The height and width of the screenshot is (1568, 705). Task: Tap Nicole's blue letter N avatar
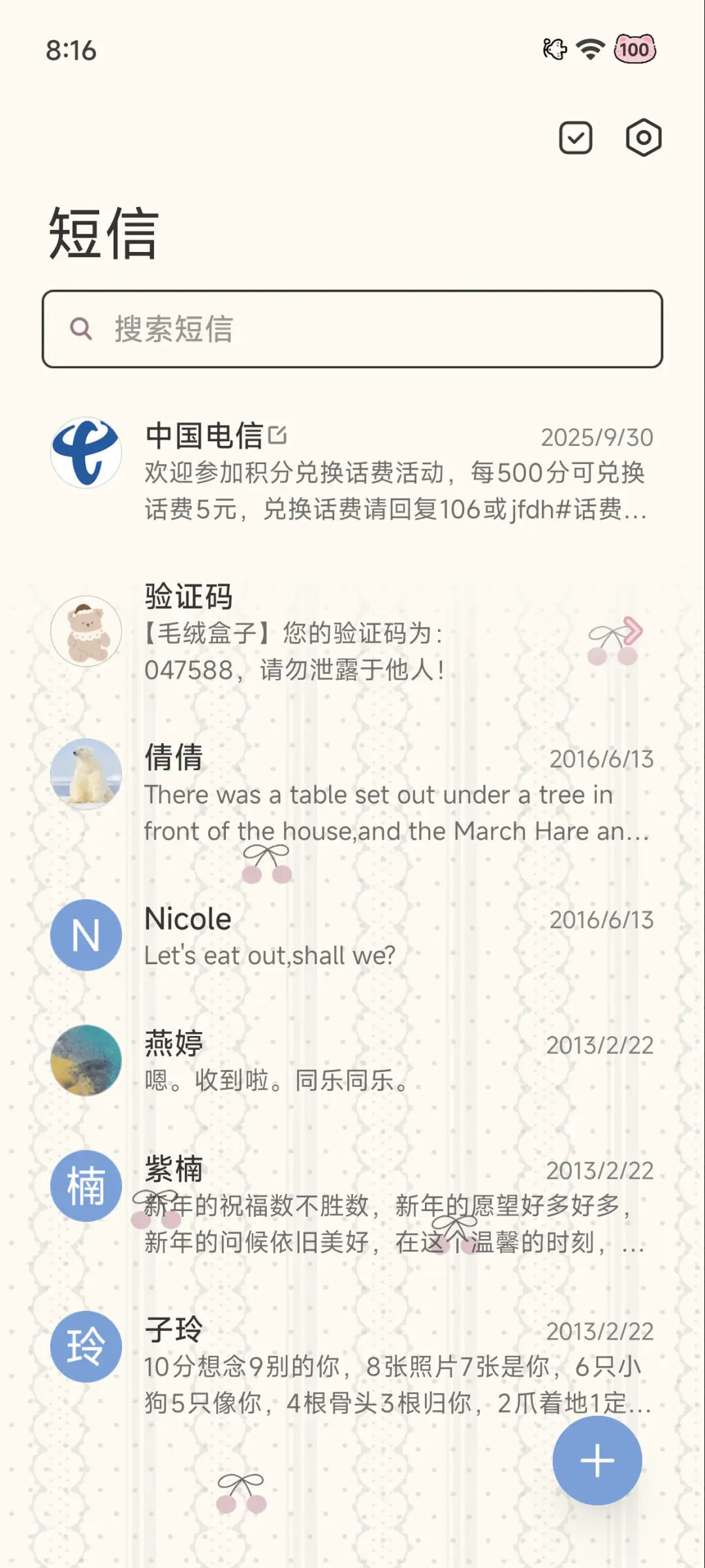(x=85, y=934)
